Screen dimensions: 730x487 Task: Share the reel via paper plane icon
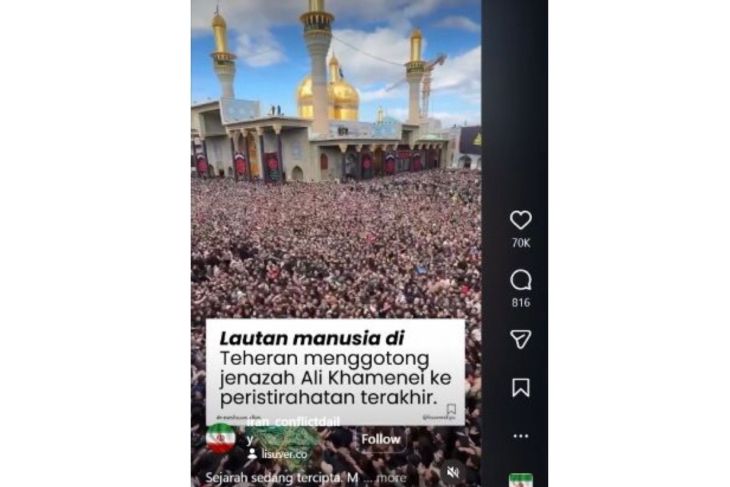click(x=520, y=339)
